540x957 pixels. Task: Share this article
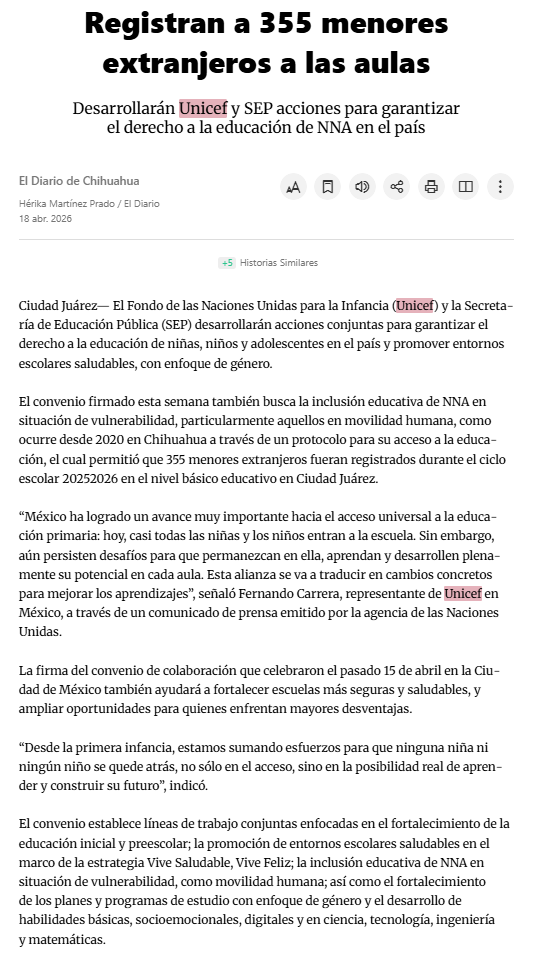(397, 187)
